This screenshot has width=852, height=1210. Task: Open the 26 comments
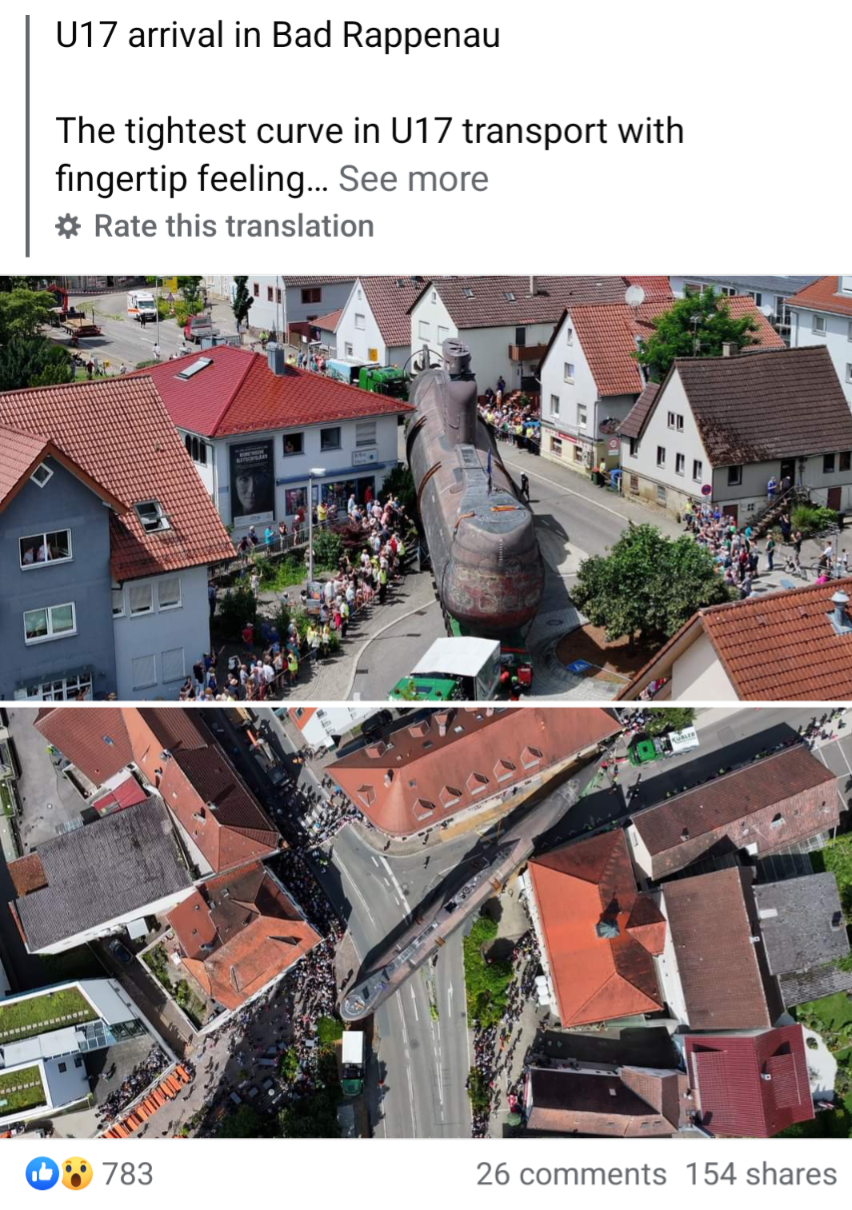(570, 1173)
